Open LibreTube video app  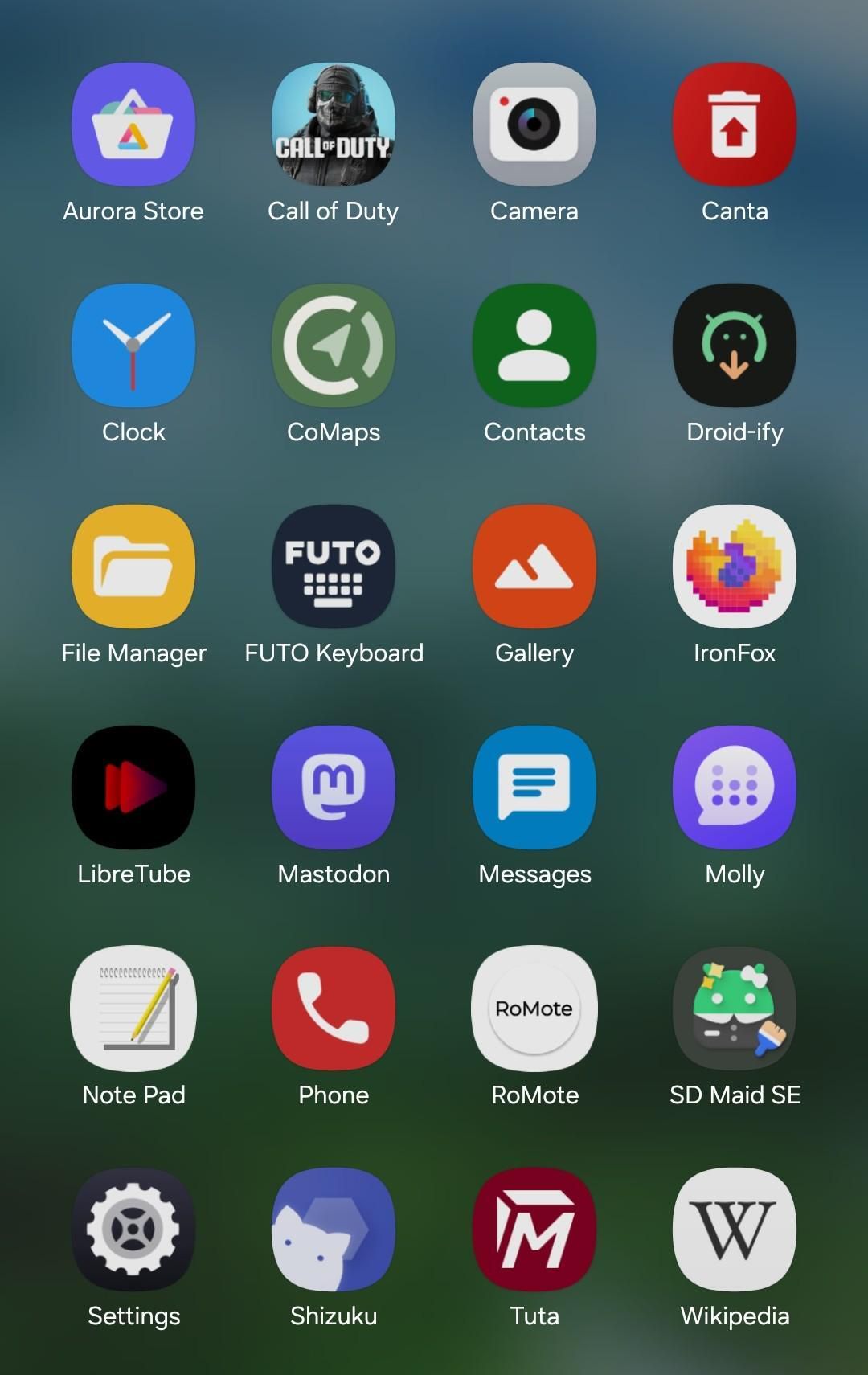(x=133, y=788)
